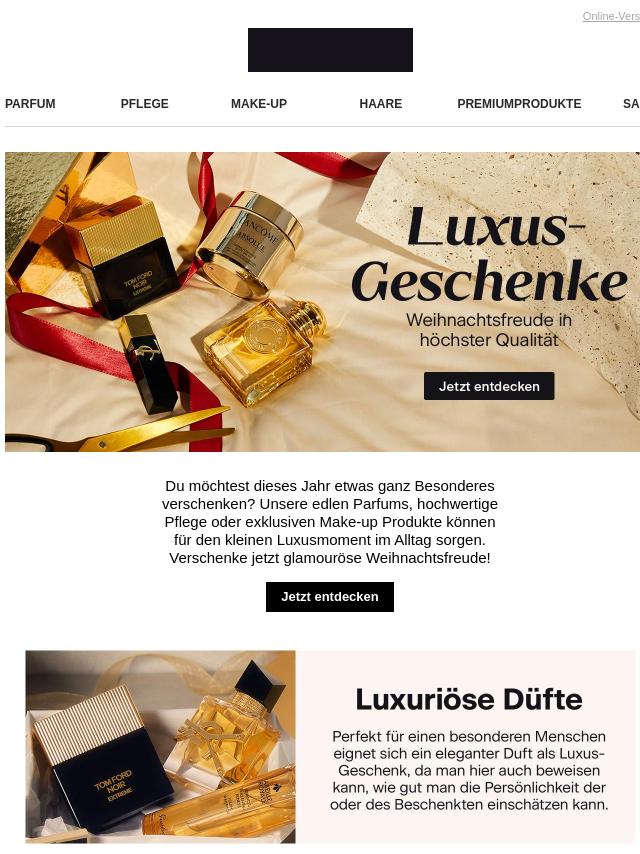Viewport: 640px width, 854px height.
Task: Open the HAARE category
Action: pos(381,104)
